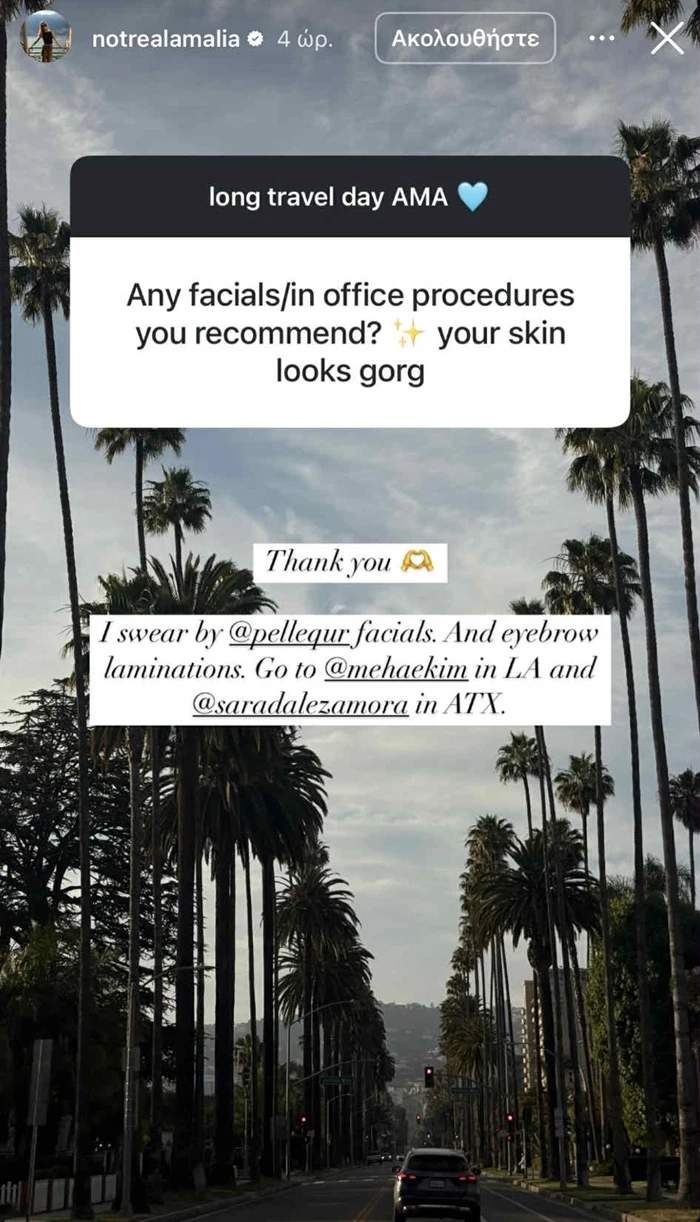Open the @mehaekim mention
Screen dimensions: 700x1222
(x=410, y=669)
